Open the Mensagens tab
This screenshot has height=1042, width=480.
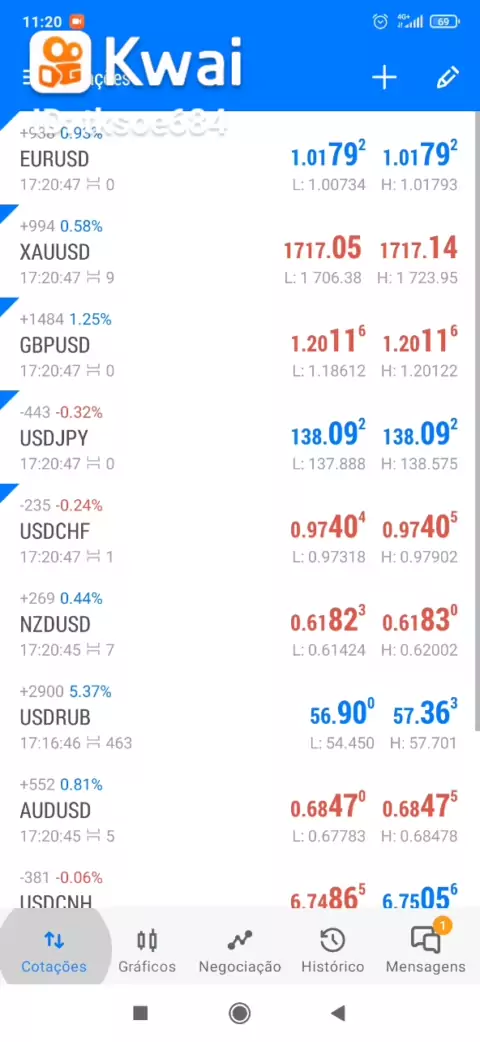[x=425, y=950]
